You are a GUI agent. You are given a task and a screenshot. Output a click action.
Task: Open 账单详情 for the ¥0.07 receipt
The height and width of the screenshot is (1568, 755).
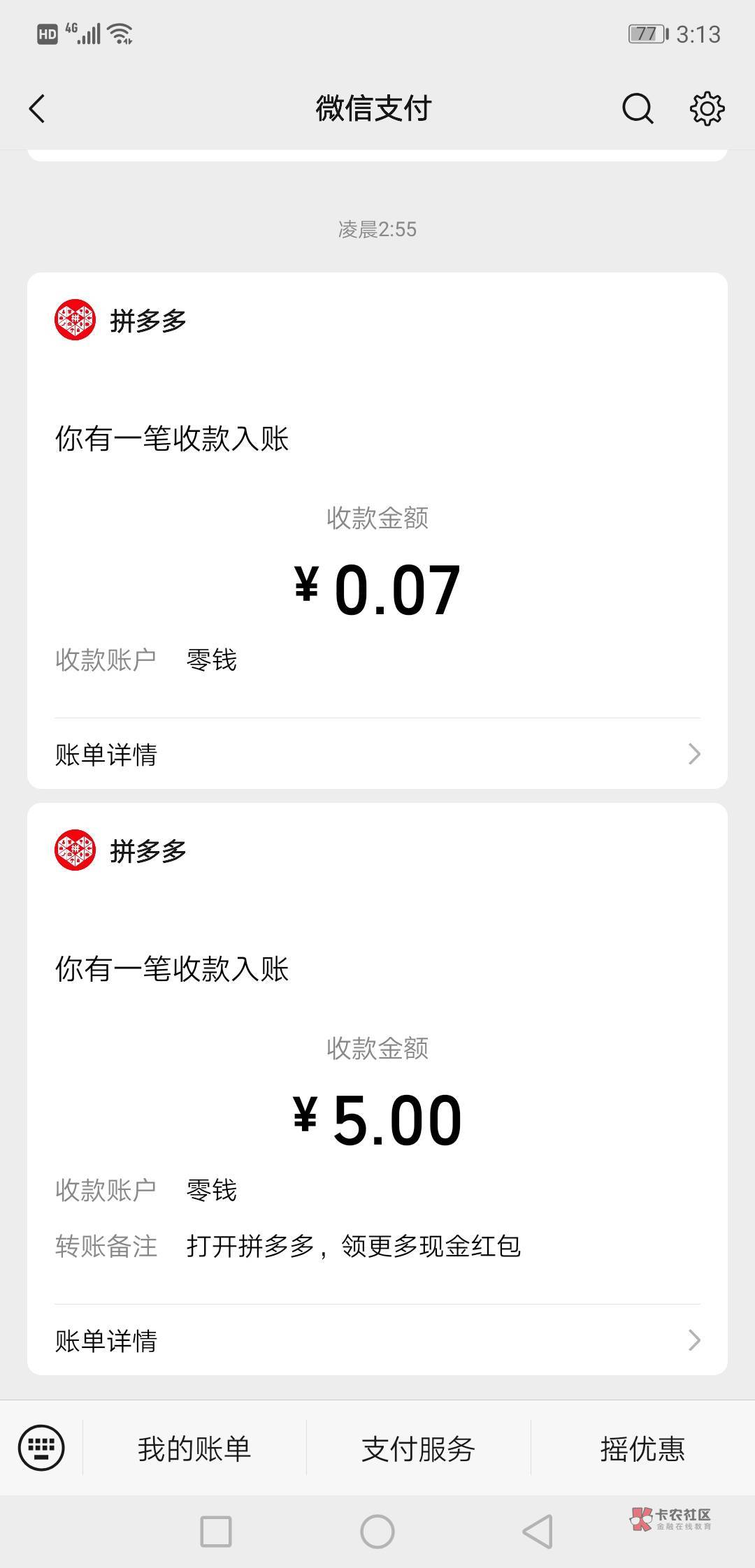coord(377,754)
